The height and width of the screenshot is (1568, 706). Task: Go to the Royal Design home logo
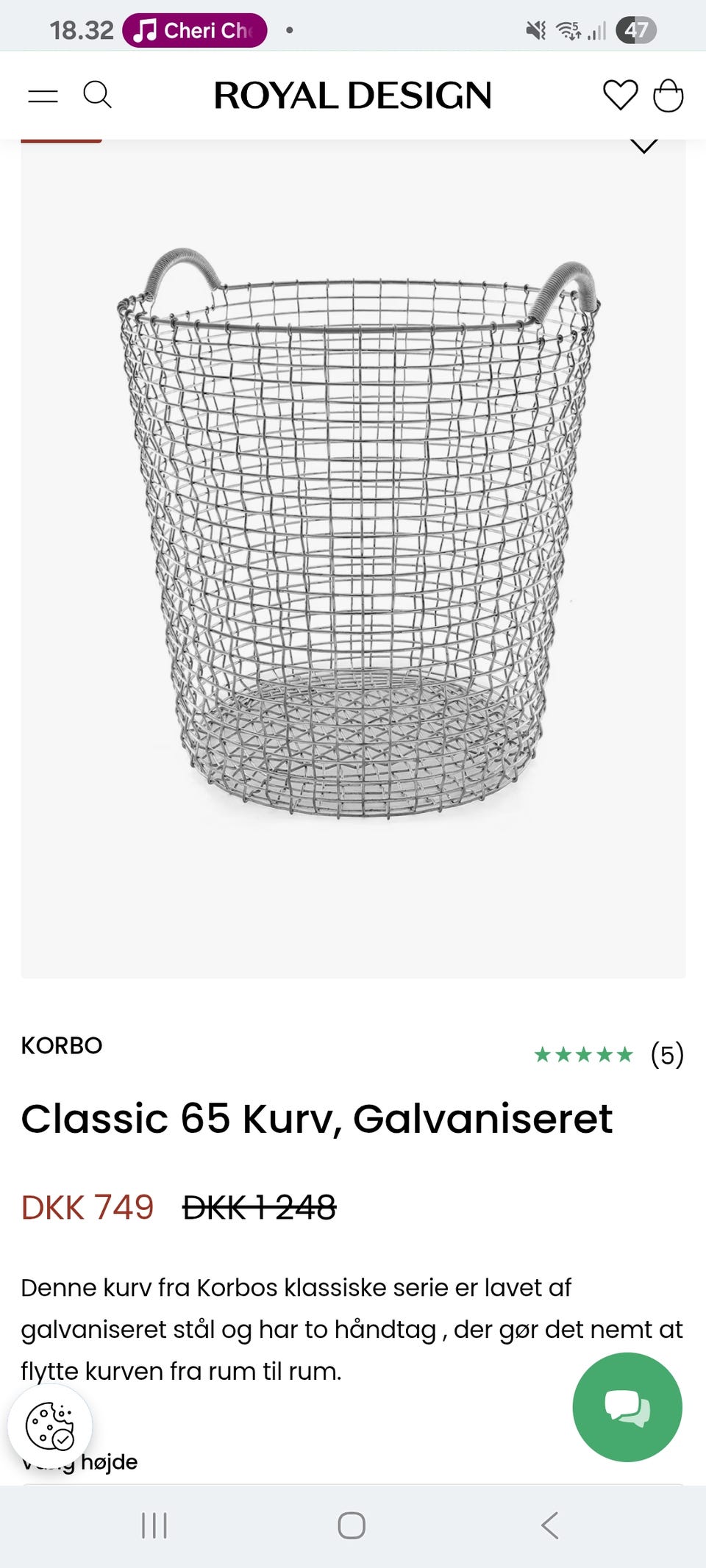(x=352, y=94)
